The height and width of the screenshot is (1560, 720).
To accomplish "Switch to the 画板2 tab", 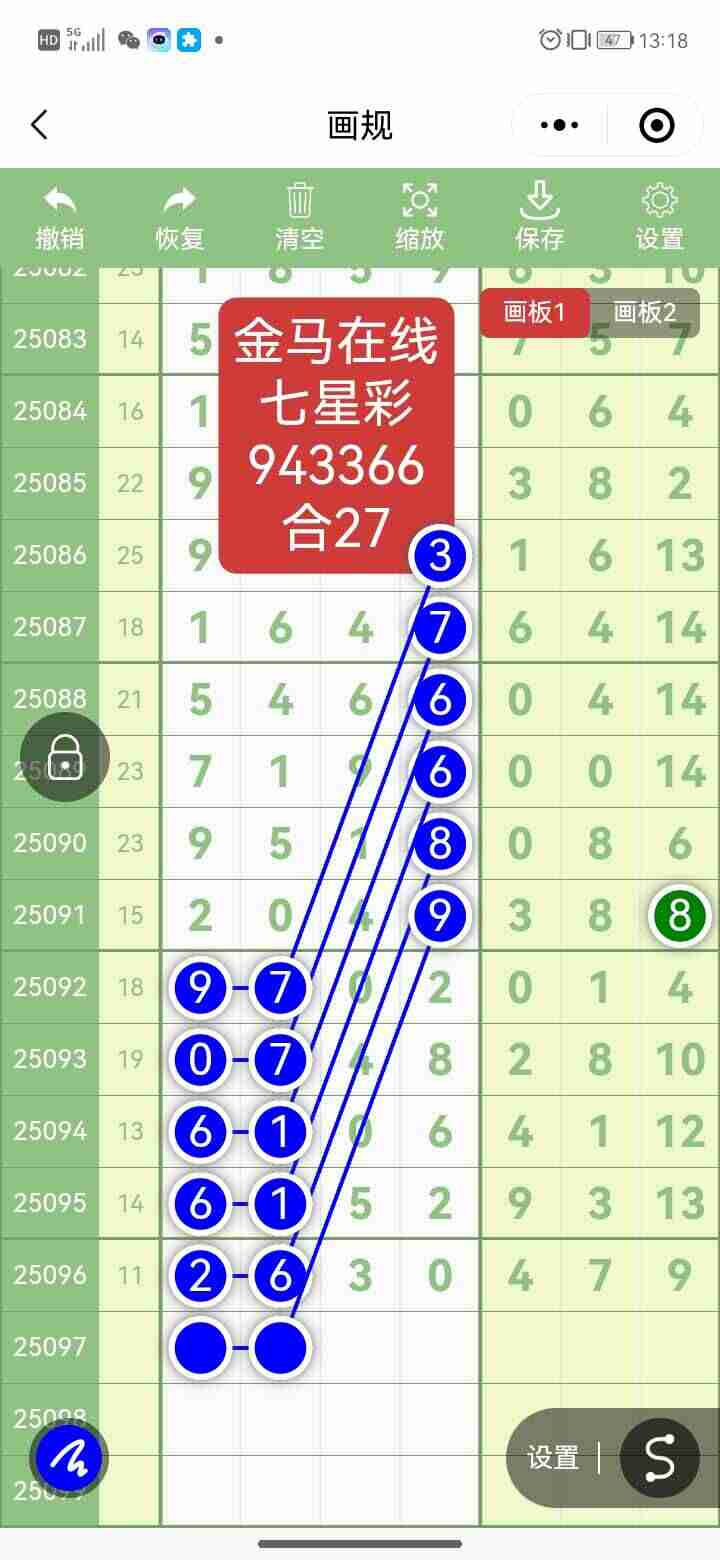I will click(x=645, y=313).
